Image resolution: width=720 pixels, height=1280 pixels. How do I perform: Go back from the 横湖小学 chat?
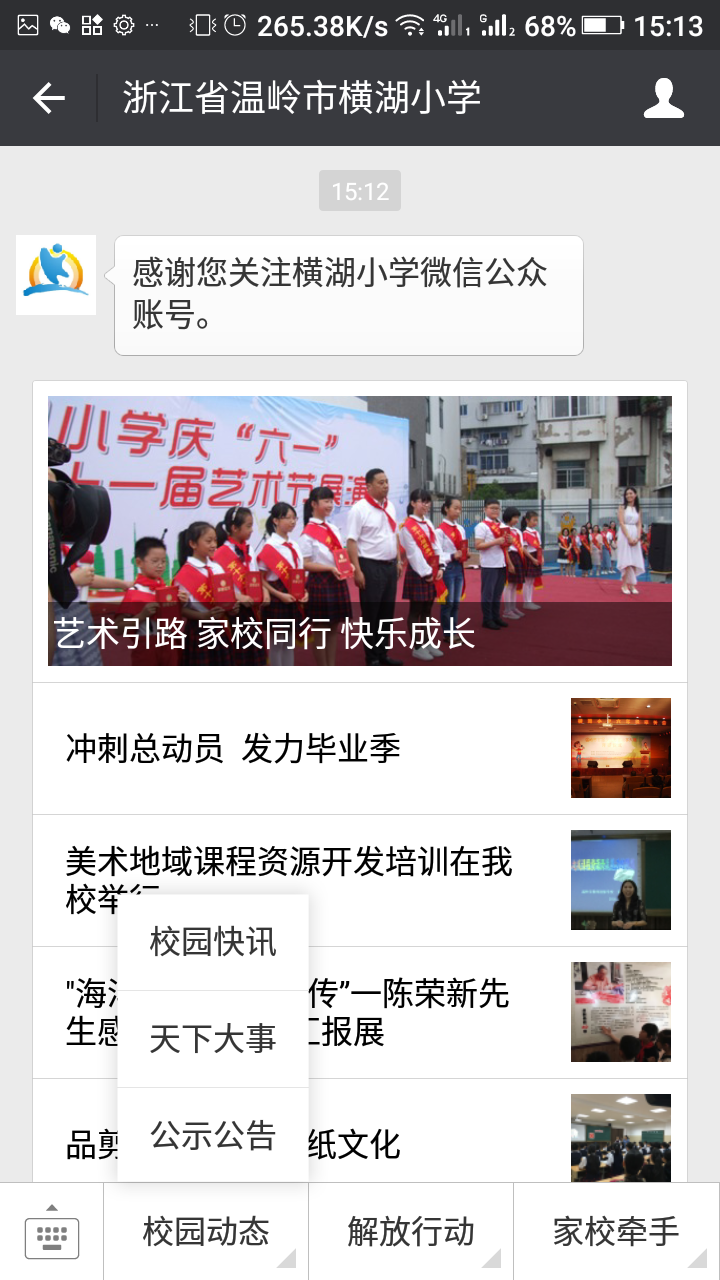click(x=48, y=98)
